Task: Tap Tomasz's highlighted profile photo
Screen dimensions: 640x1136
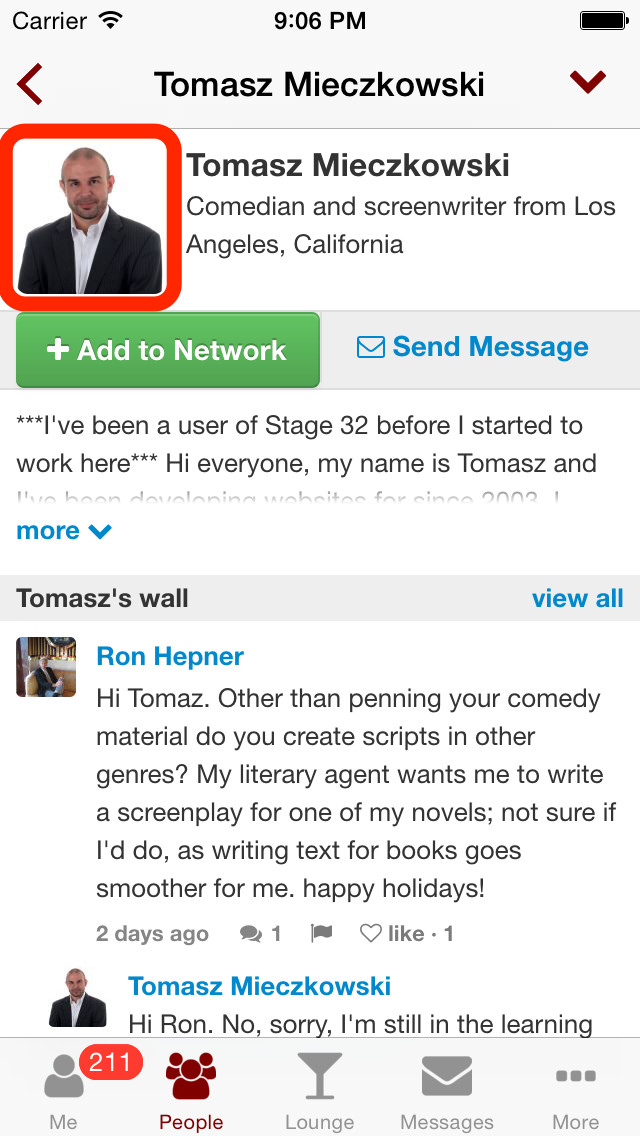Action: [x=90, y=217]
